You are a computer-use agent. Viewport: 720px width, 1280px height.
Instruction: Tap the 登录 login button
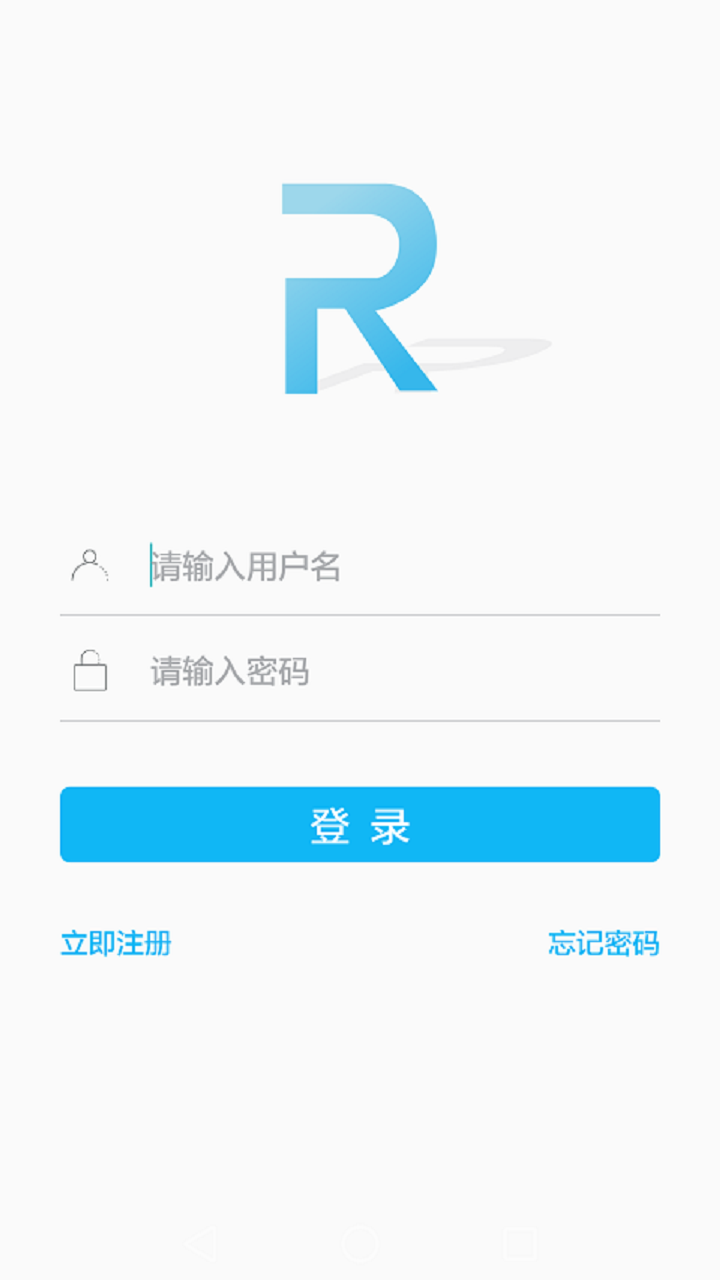point(360,825)
